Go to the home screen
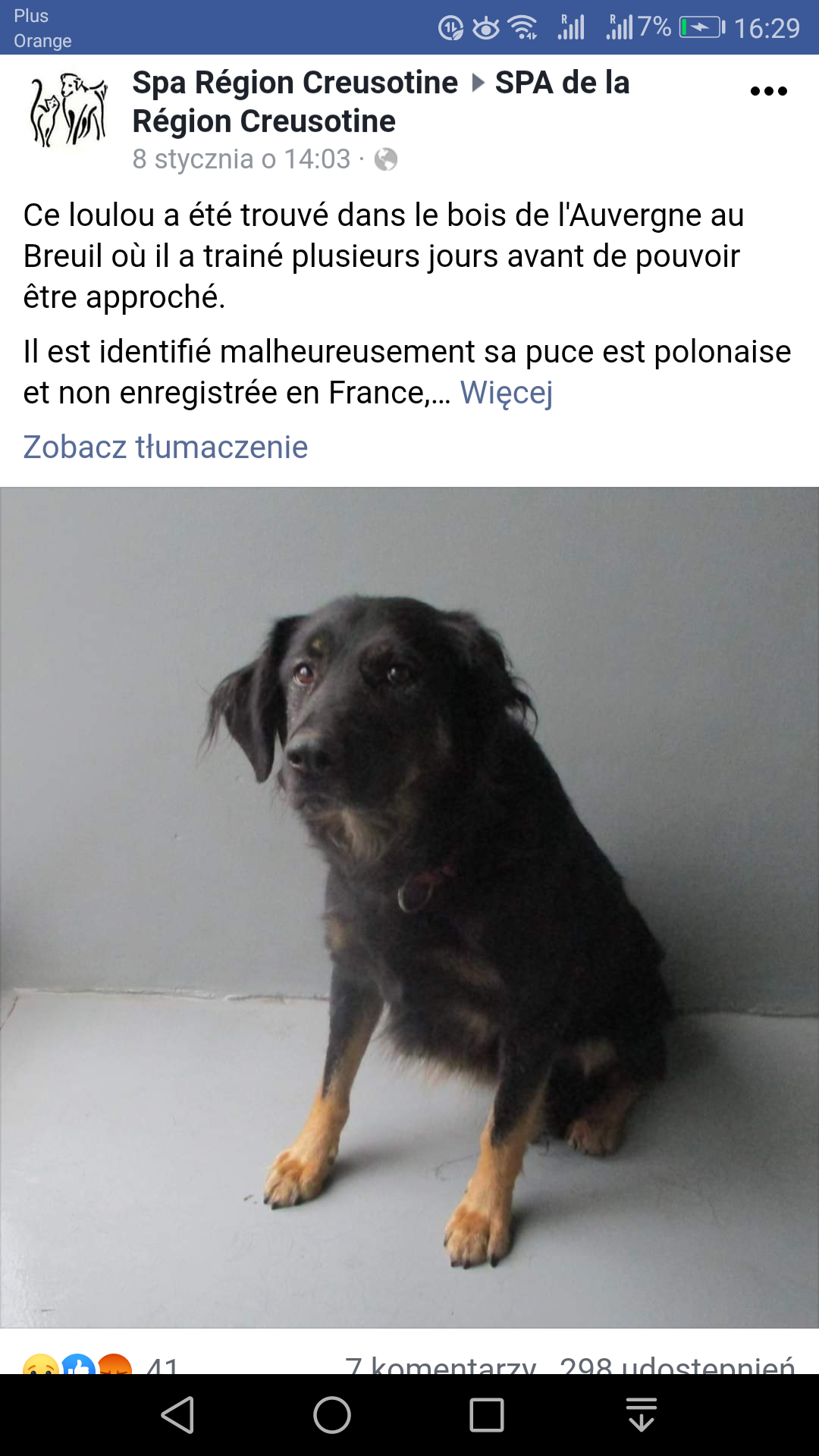 [332, 1415]
